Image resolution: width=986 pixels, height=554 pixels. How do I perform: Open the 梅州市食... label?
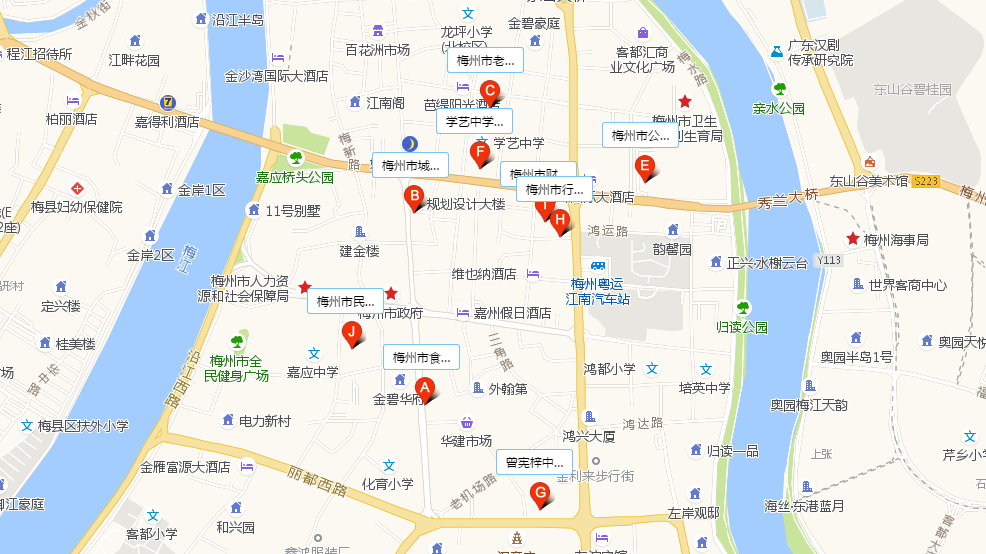pyautogui.click(x=421, y=357)
